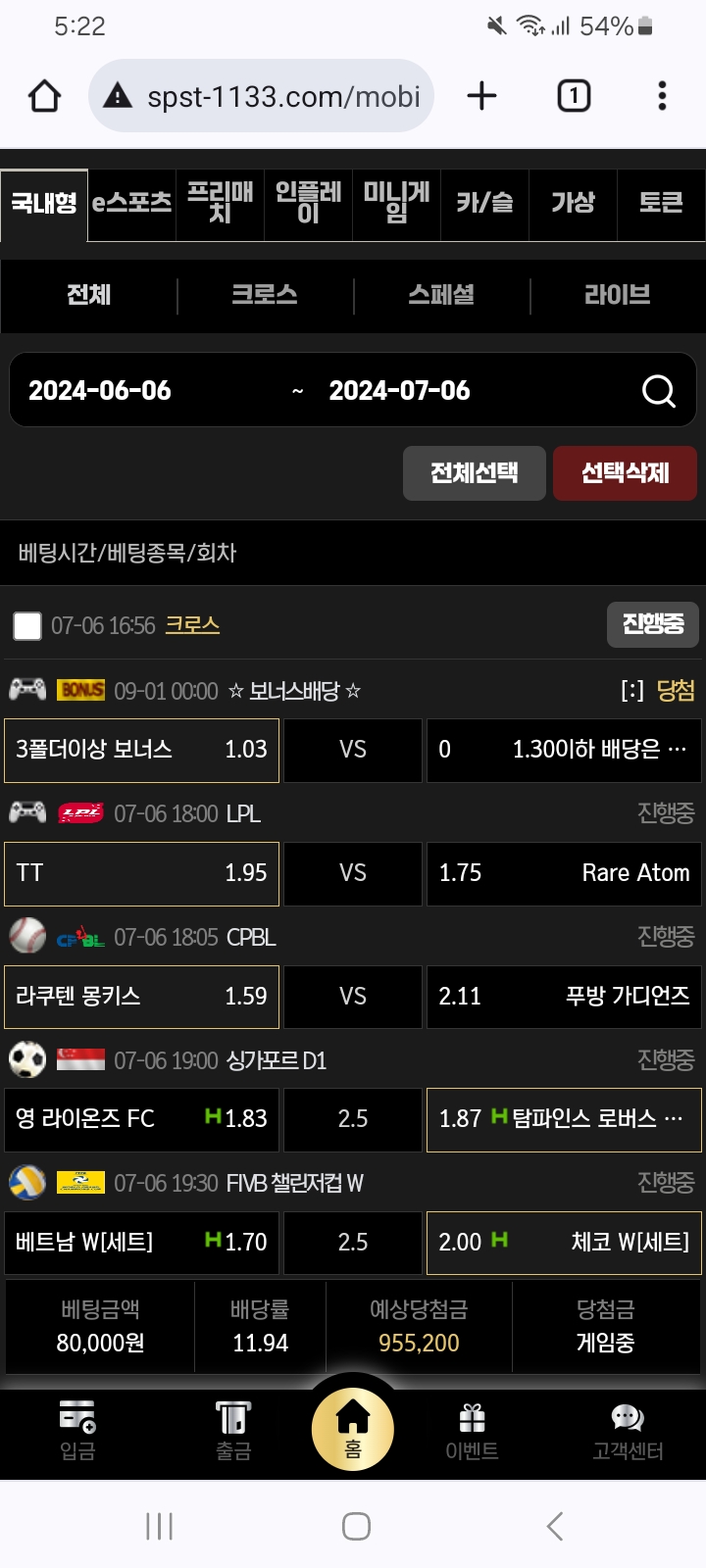Select the 라이브 filter tab
The height and width of the screenshot is (1568, 706).
[618, 295]
